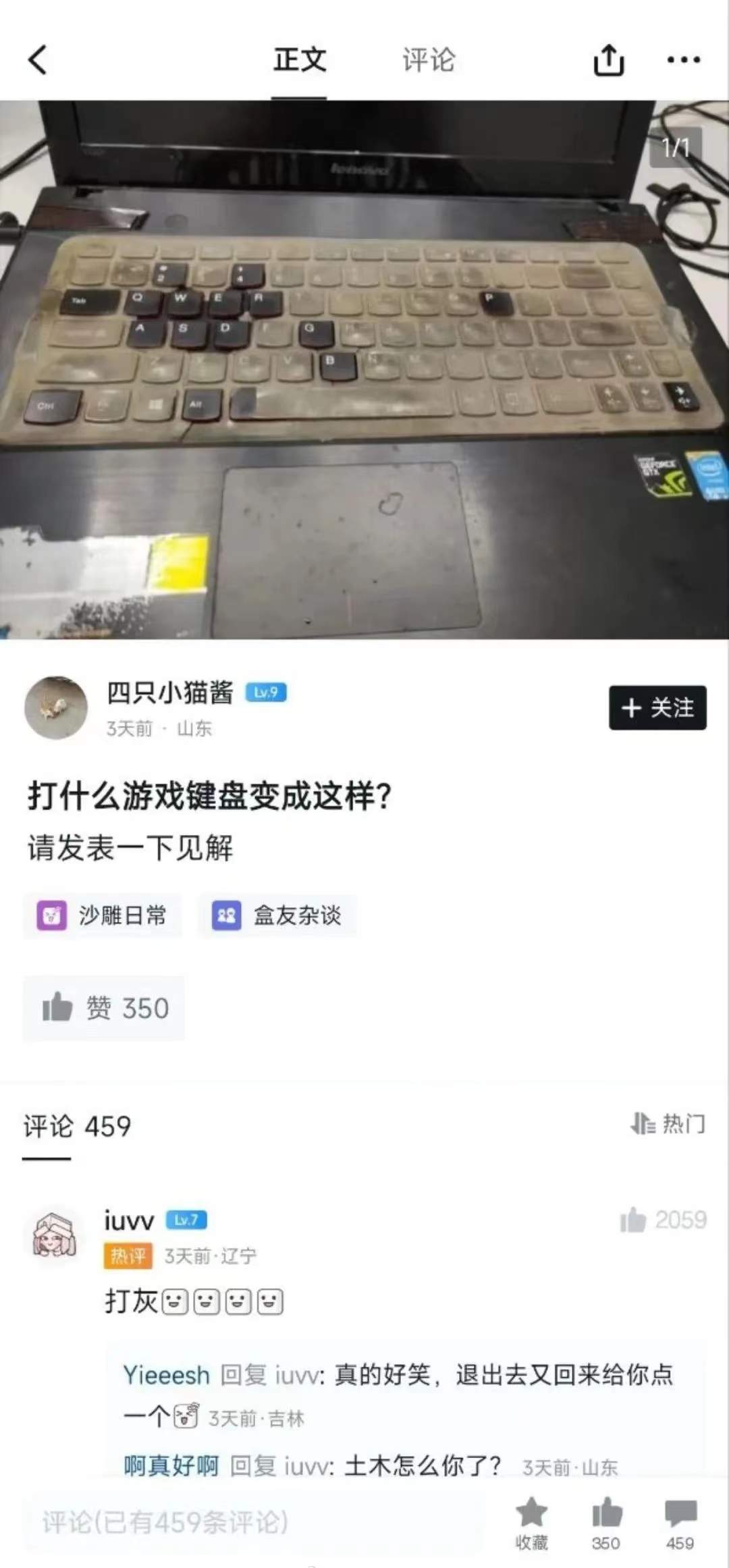Go back using the top-left arrow
This screenshot has height=1568, width=729.
[x=38, y=59]
